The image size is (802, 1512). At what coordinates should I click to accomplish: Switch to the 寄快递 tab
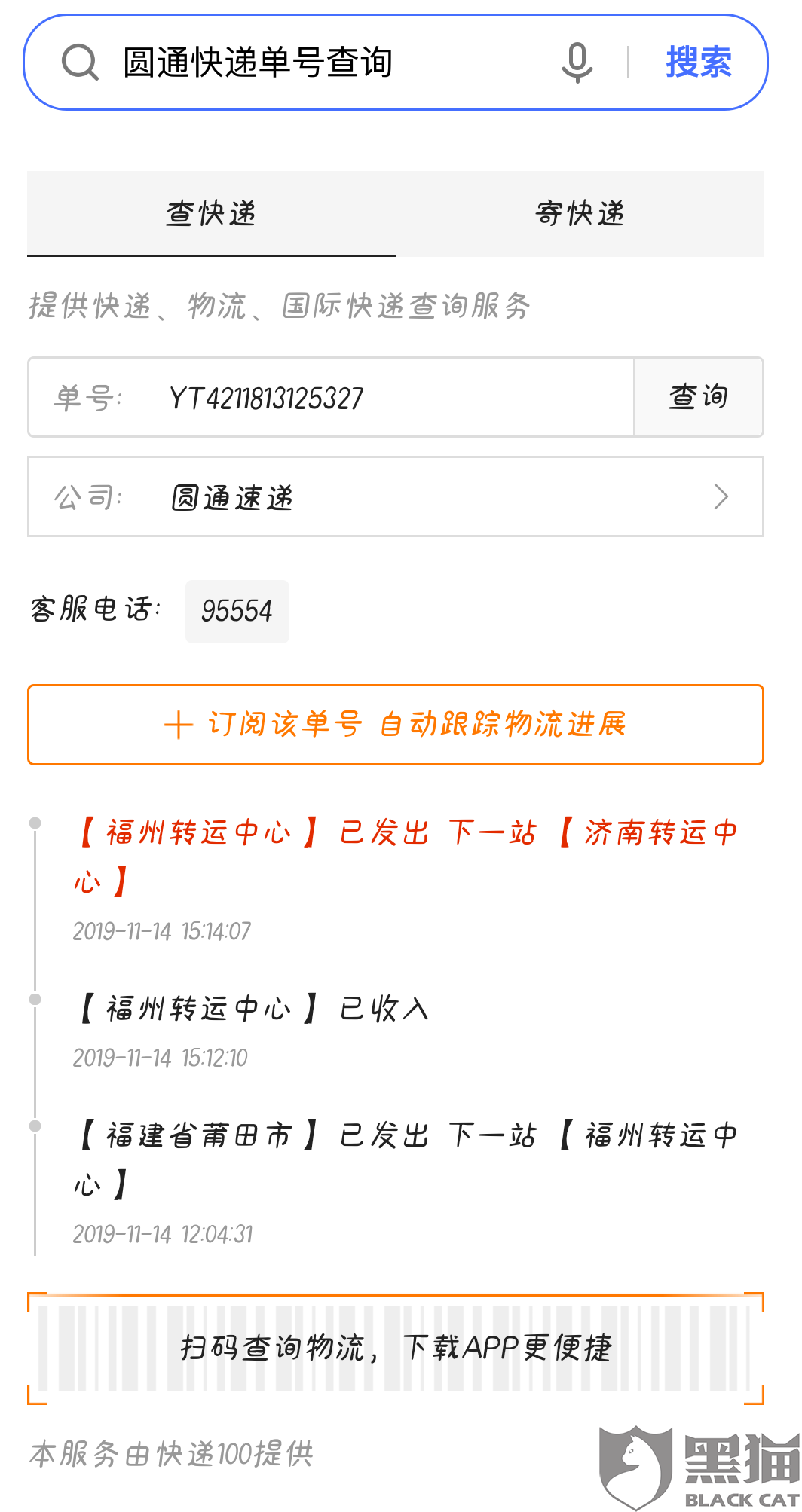click(x=580, y=215)
